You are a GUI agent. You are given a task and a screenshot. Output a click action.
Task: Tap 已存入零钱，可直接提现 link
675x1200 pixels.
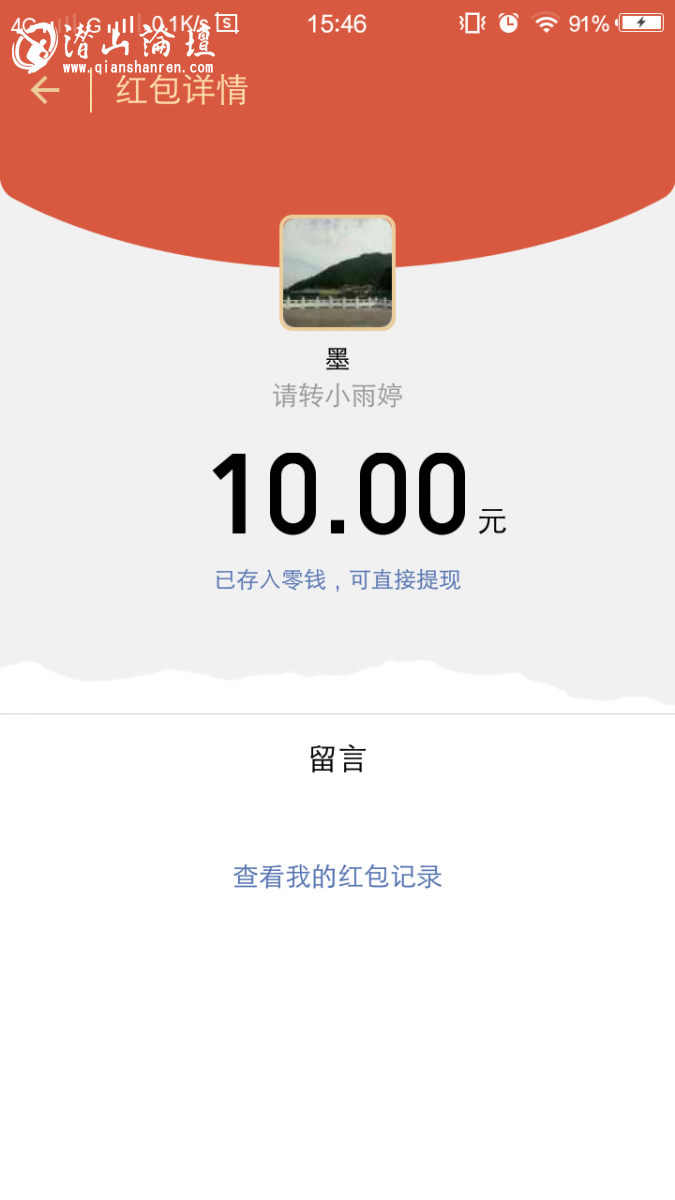point(337,580)
